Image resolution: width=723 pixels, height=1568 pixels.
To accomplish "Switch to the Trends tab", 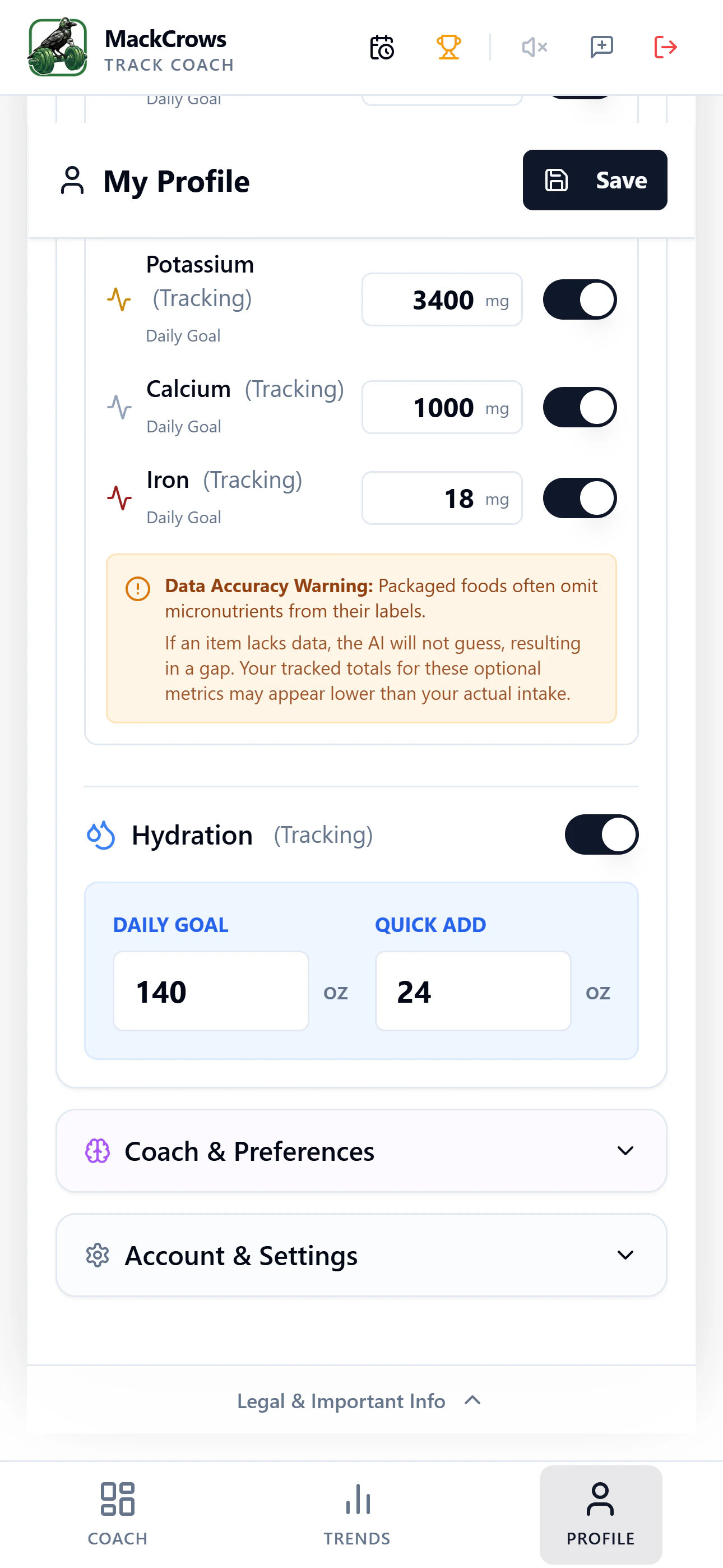I will coord(357,1514).
